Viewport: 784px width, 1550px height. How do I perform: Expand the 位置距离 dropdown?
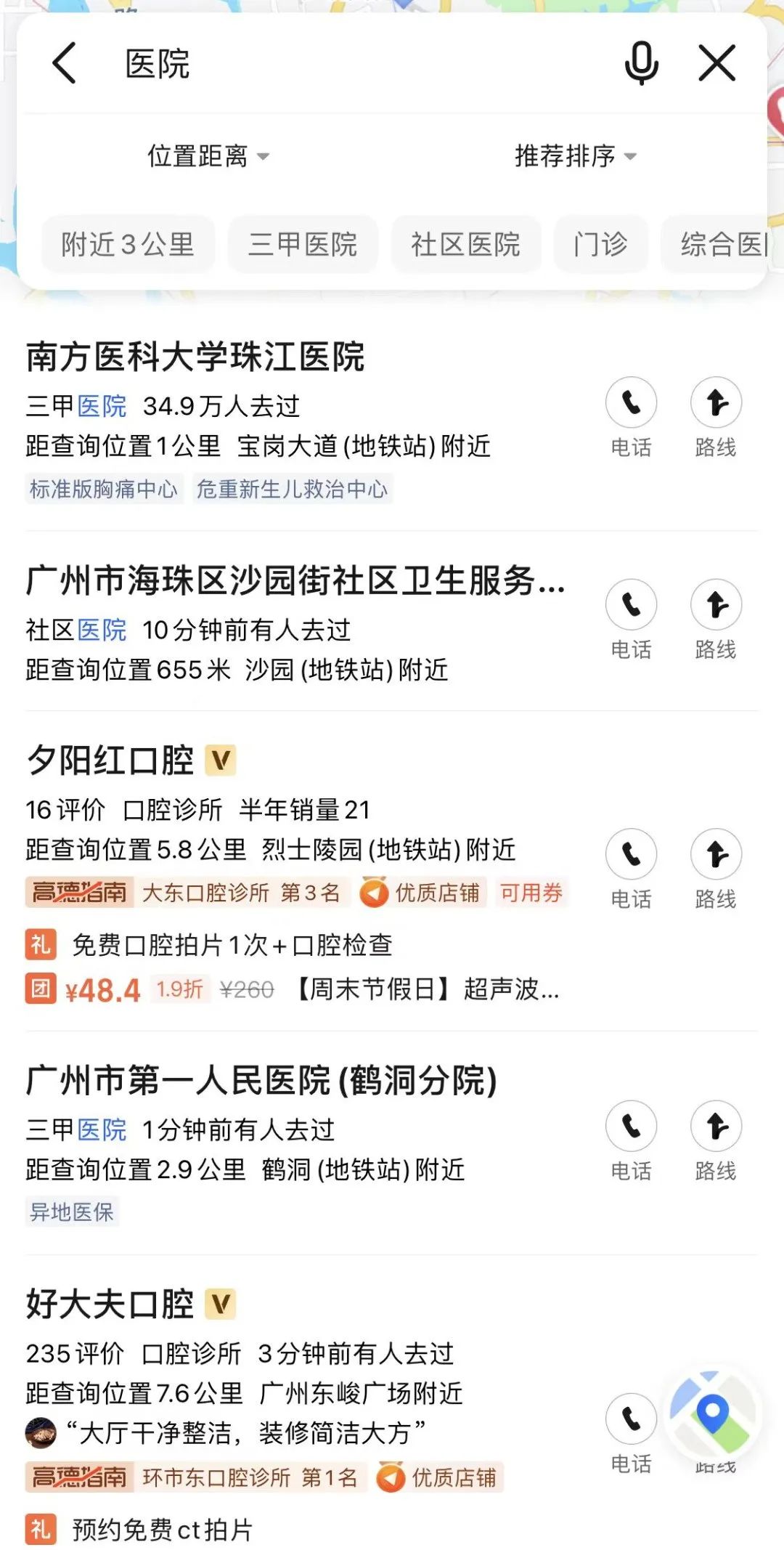(208, 155)
